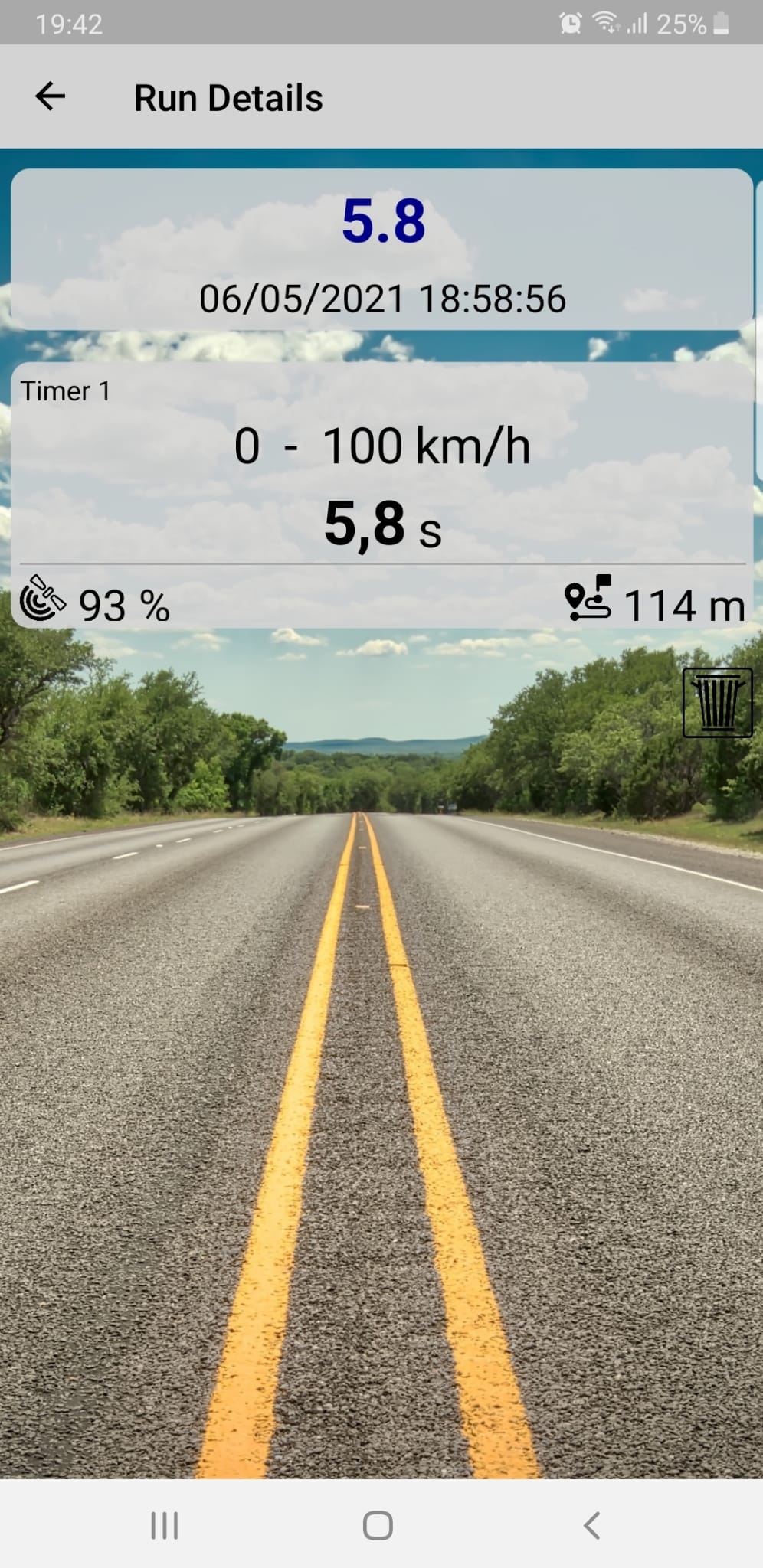Go back from Run Details

tap(51, 96)
